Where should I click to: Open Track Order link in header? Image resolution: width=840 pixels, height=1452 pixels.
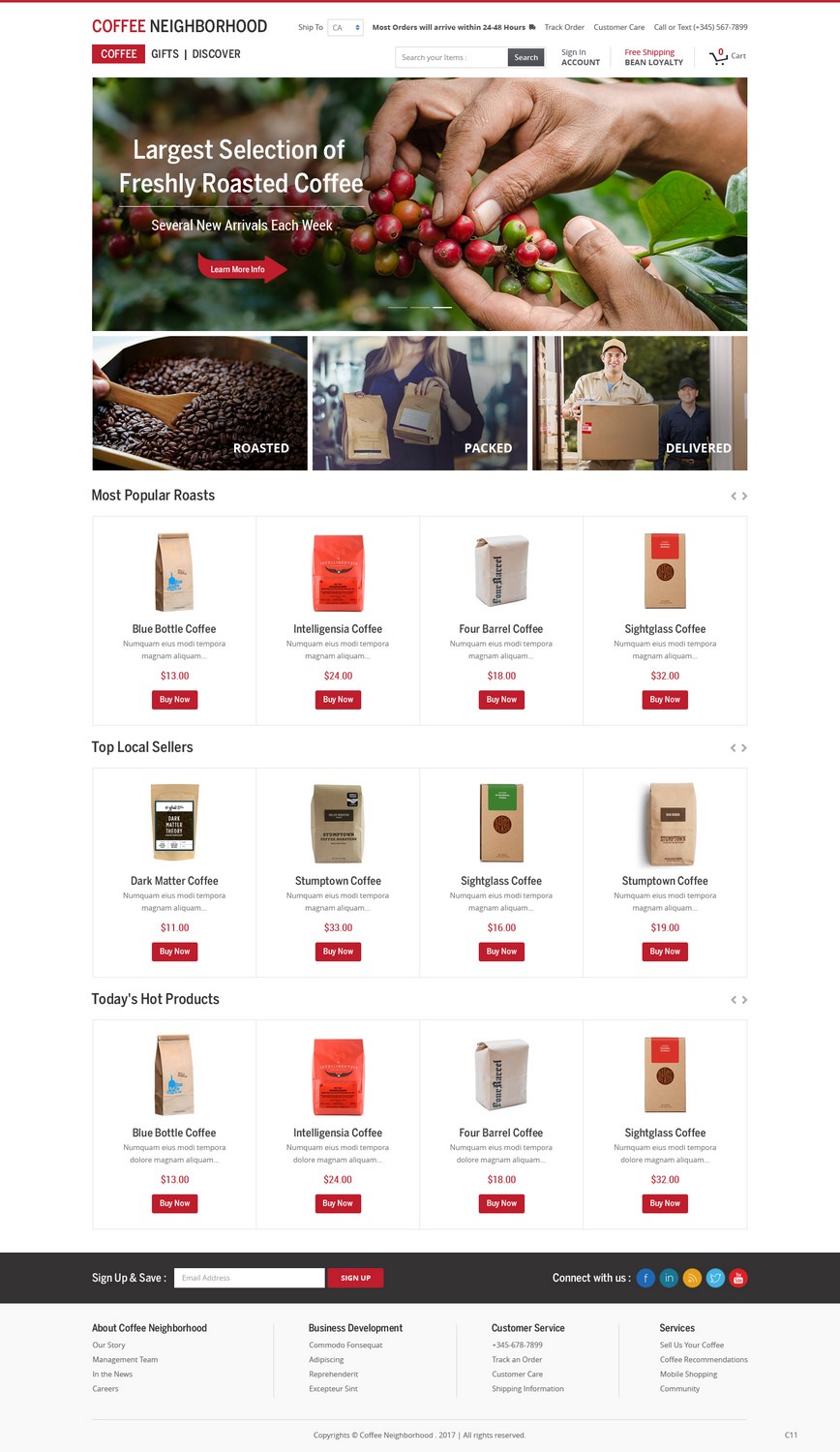(x=564, y=27)
